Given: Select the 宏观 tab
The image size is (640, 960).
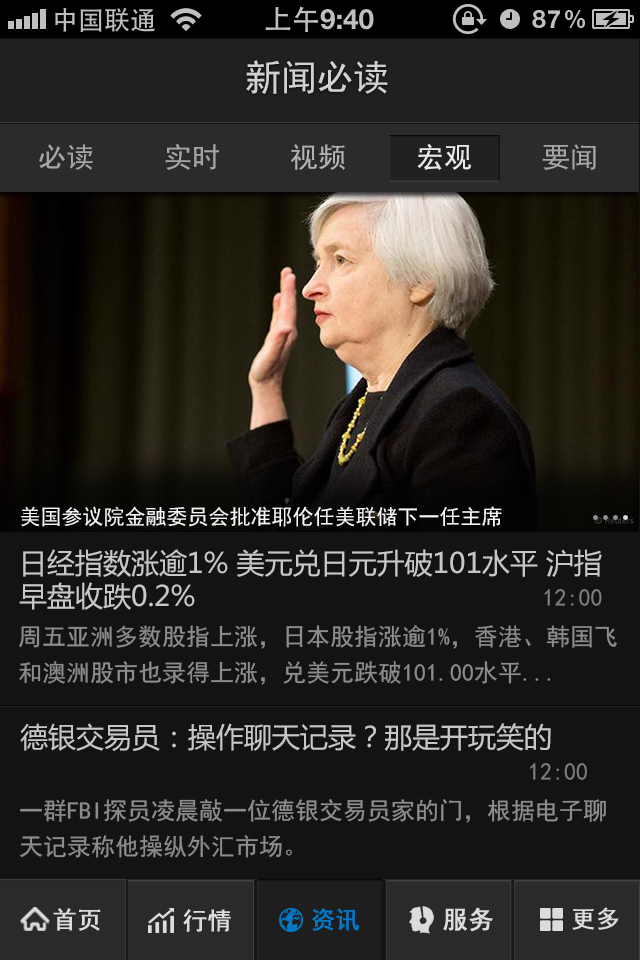Looking at the screenshot, I should 444,158.
